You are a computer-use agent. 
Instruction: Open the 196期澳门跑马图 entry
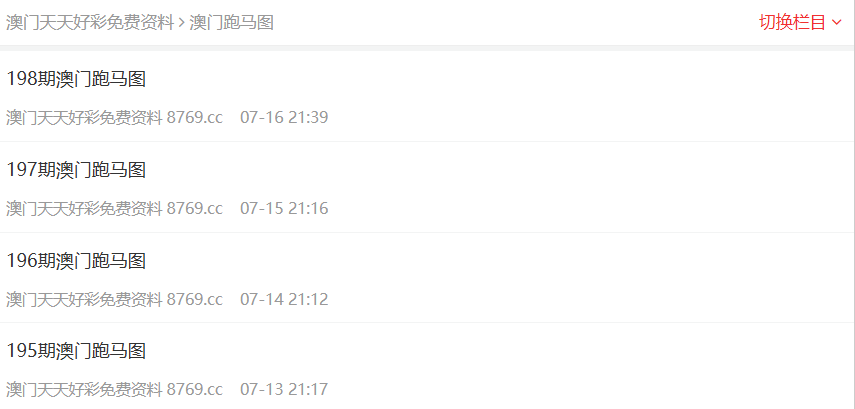click(x=76, y=261)
